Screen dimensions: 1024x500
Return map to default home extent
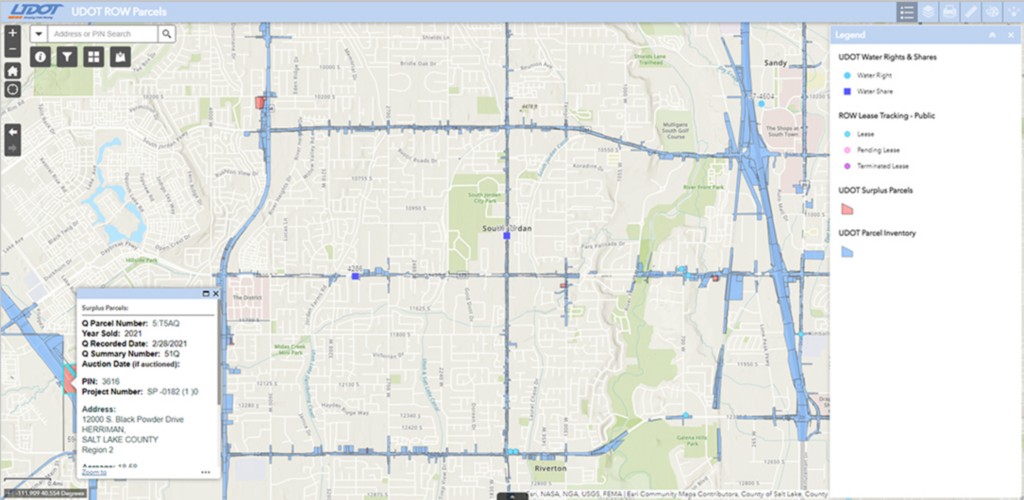pyautogui.click(x=12, y=71)
